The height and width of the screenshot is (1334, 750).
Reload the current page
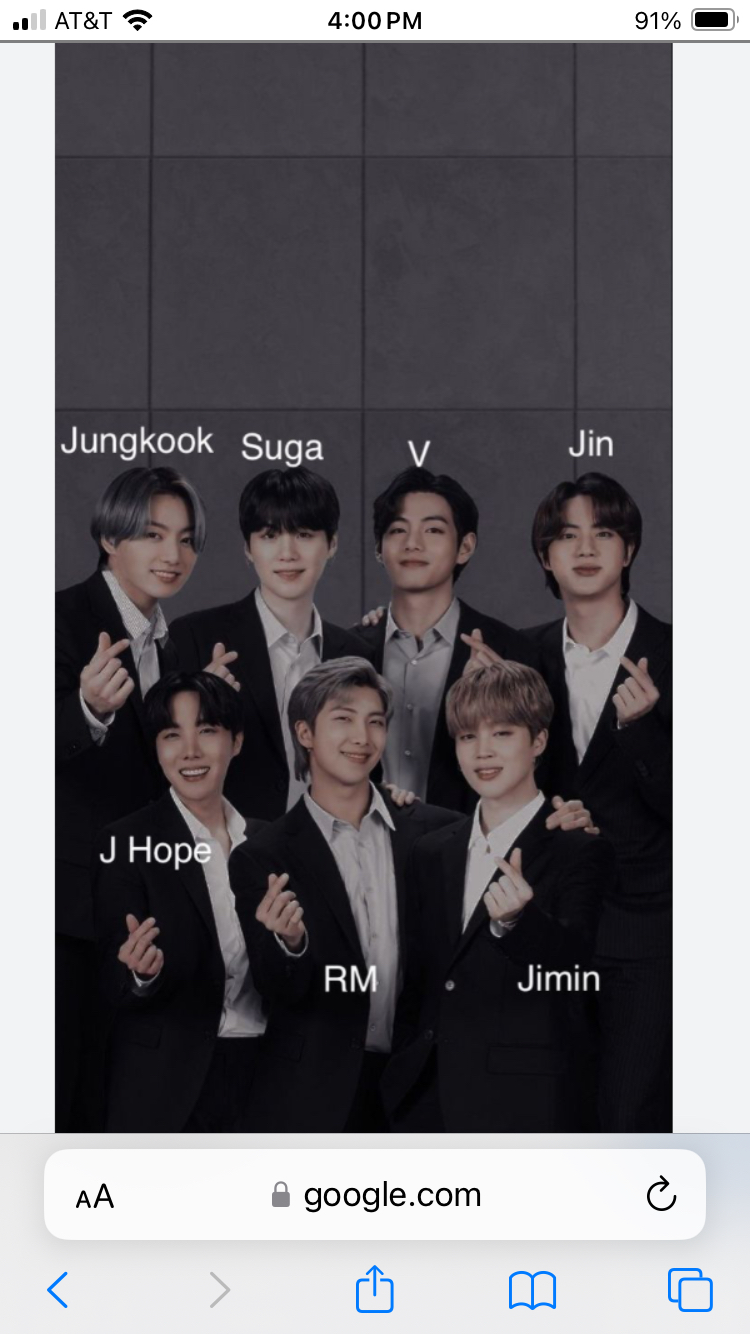[x=661, y=1195]
